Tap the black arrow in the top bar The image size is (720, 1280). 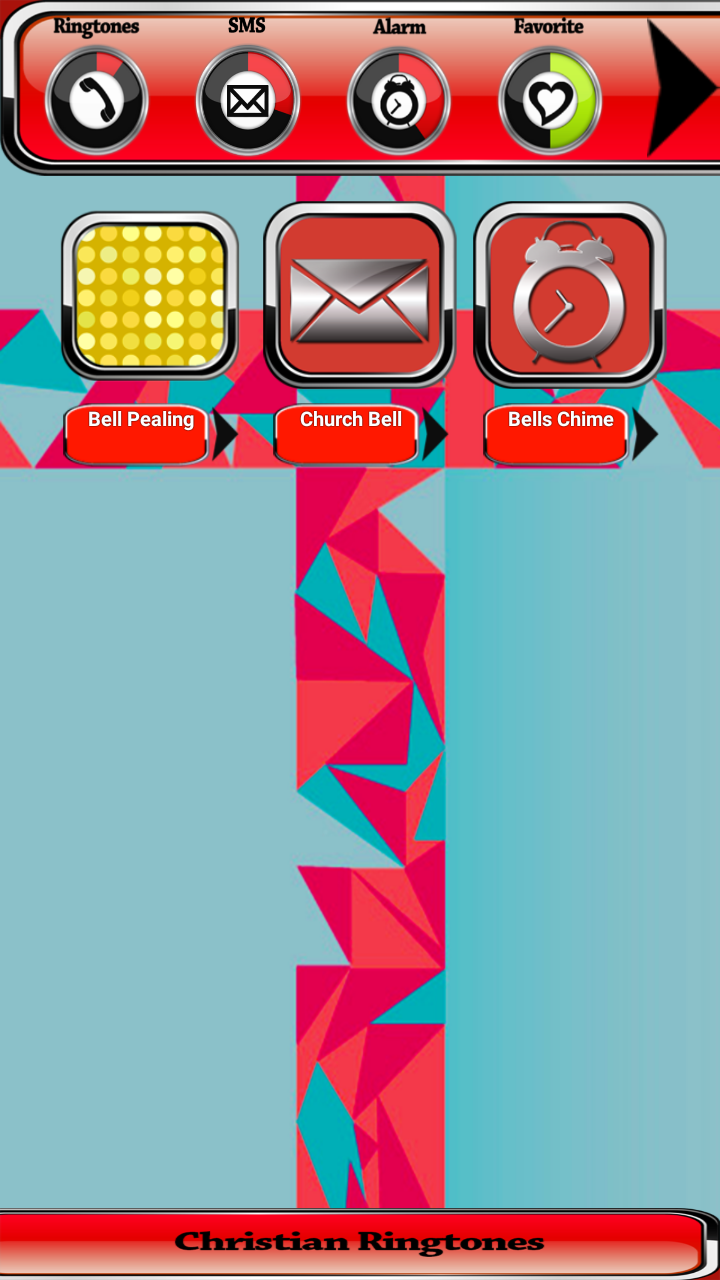(x=682, y=88)
